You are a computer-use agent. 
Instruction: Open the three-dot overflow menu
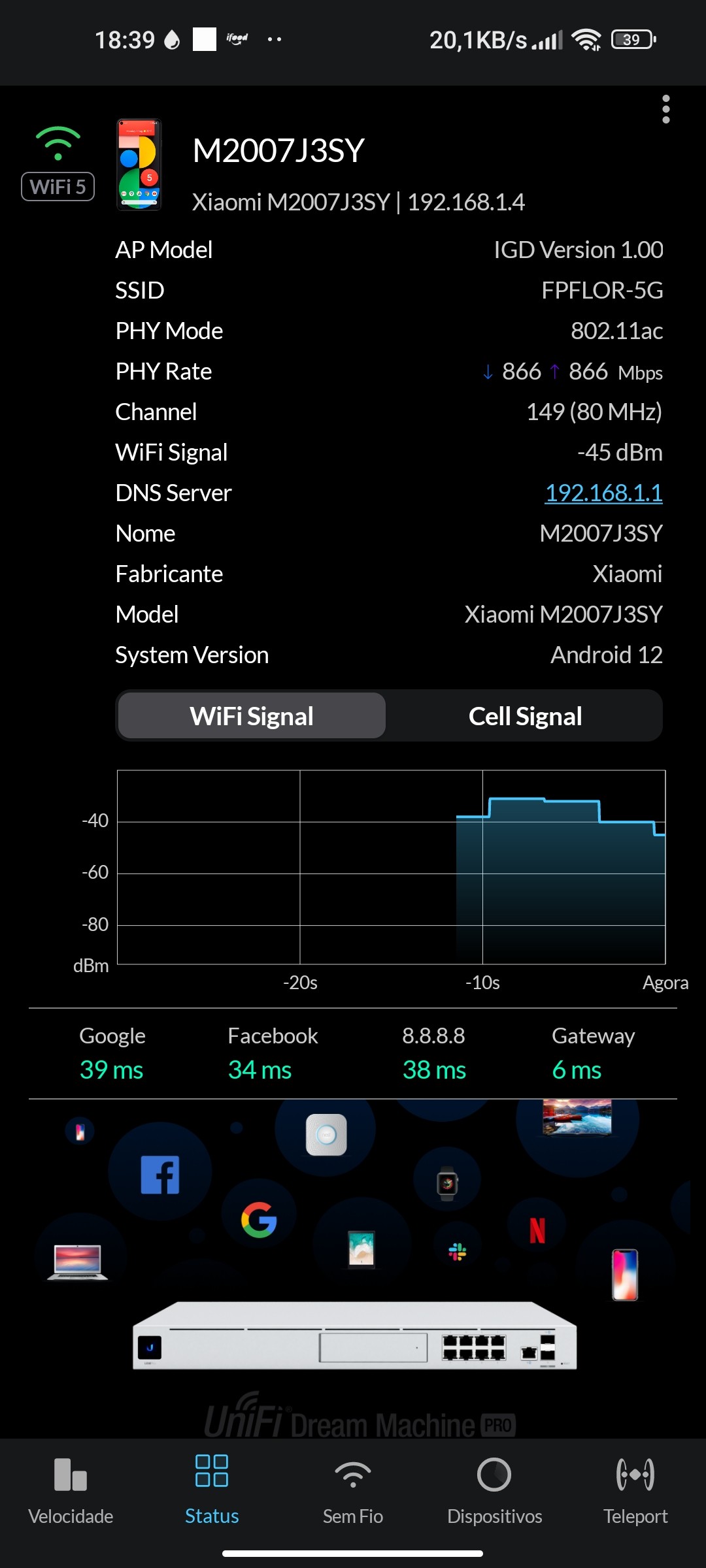tap(665, 109)
